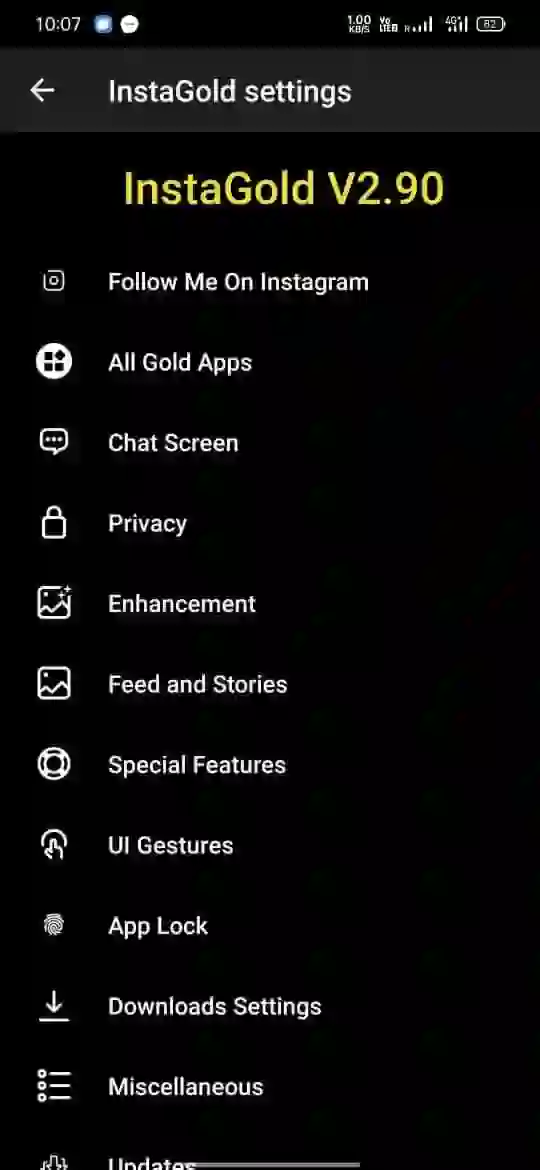Open Follow Me On Instagram
540x1170 pixels.
(270, 282)
